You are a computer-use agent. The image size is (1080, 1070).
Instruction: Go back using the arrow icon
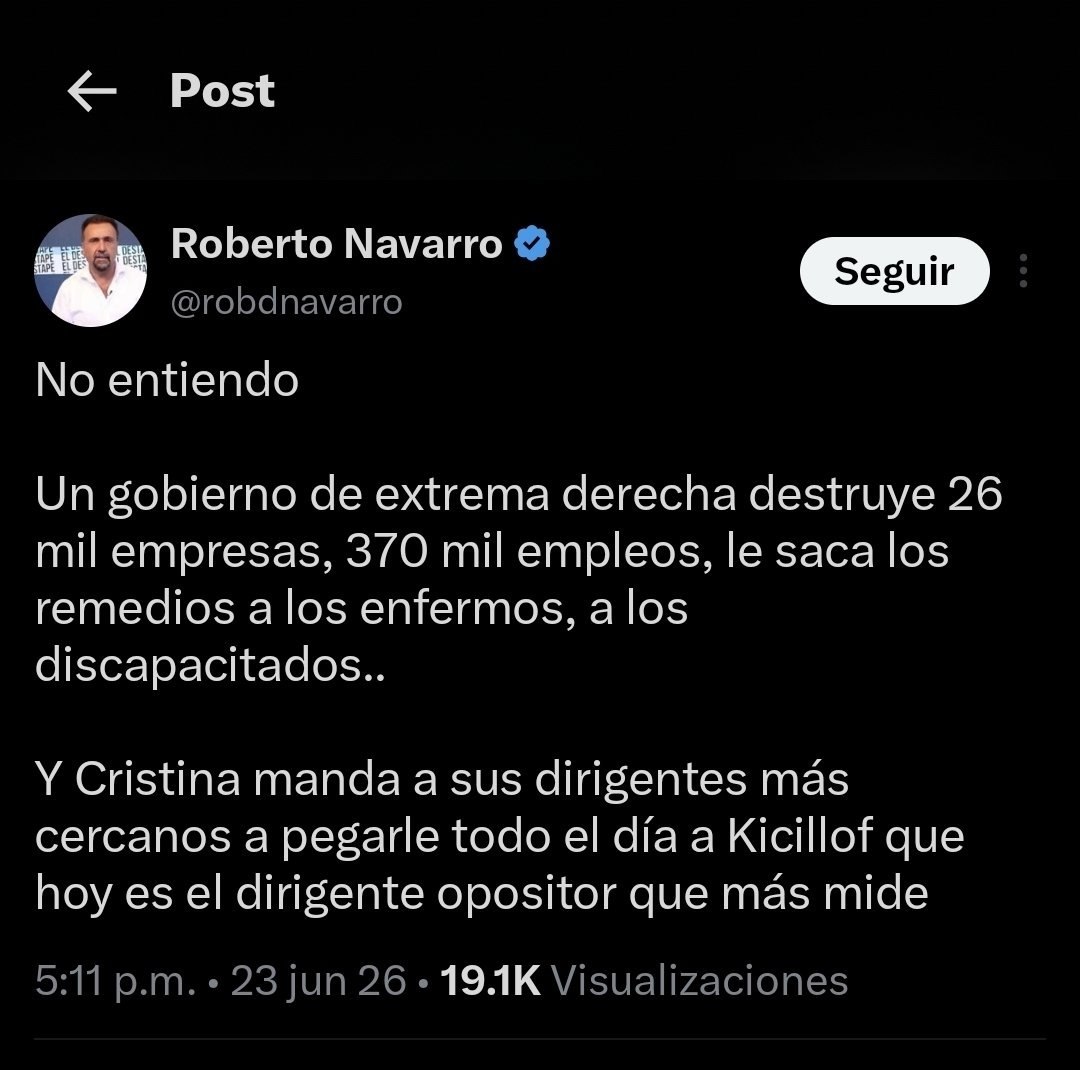coord(92,90)
